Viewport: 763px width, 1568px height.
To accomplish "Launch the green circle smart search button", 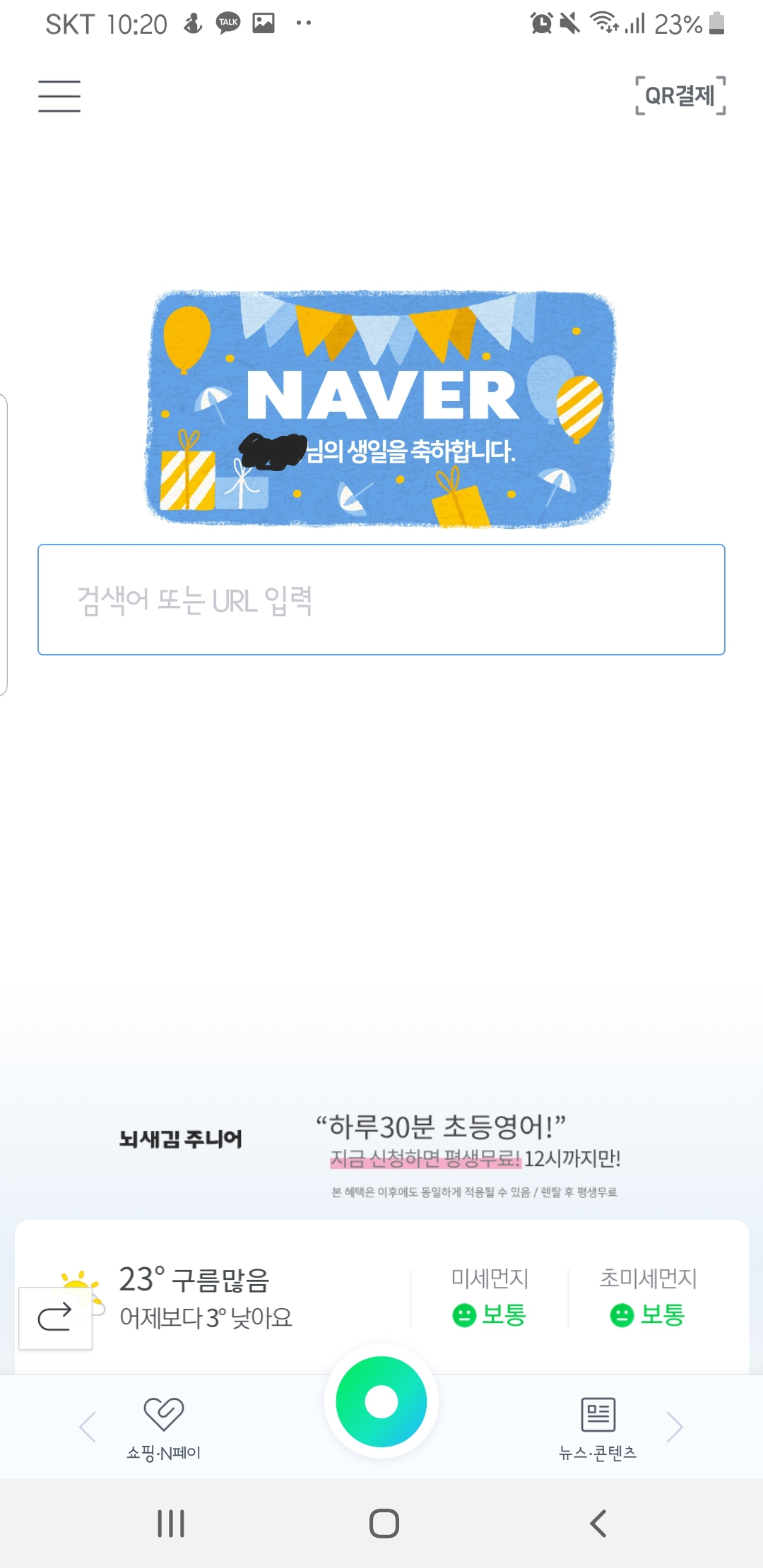I will (381, 1401).
